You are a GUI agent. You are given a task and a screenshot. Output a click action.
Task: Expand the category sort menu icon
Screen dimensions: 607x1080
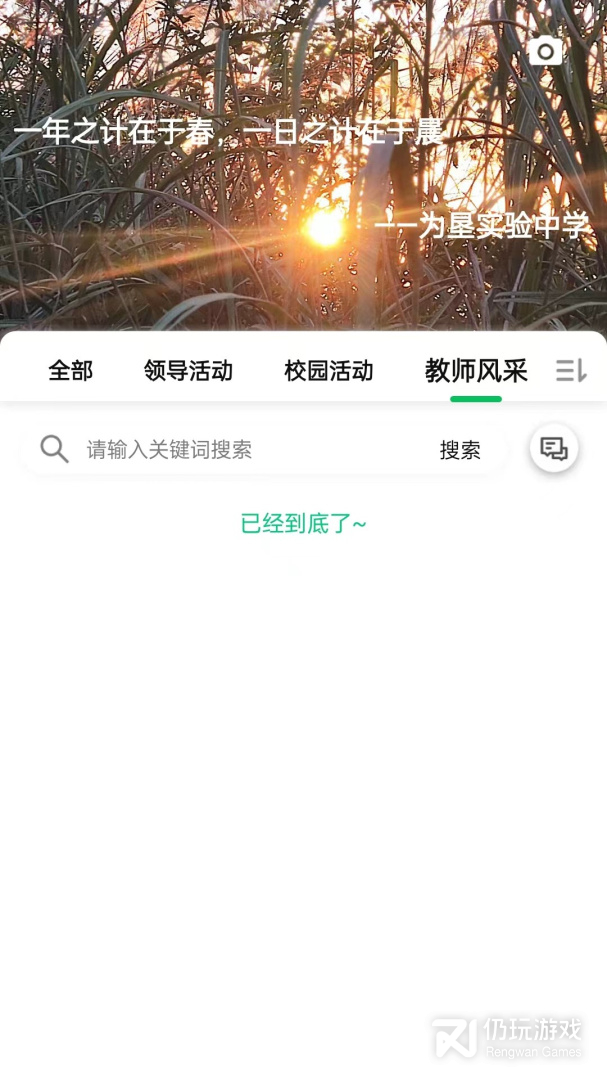click(x=571, y=371)
